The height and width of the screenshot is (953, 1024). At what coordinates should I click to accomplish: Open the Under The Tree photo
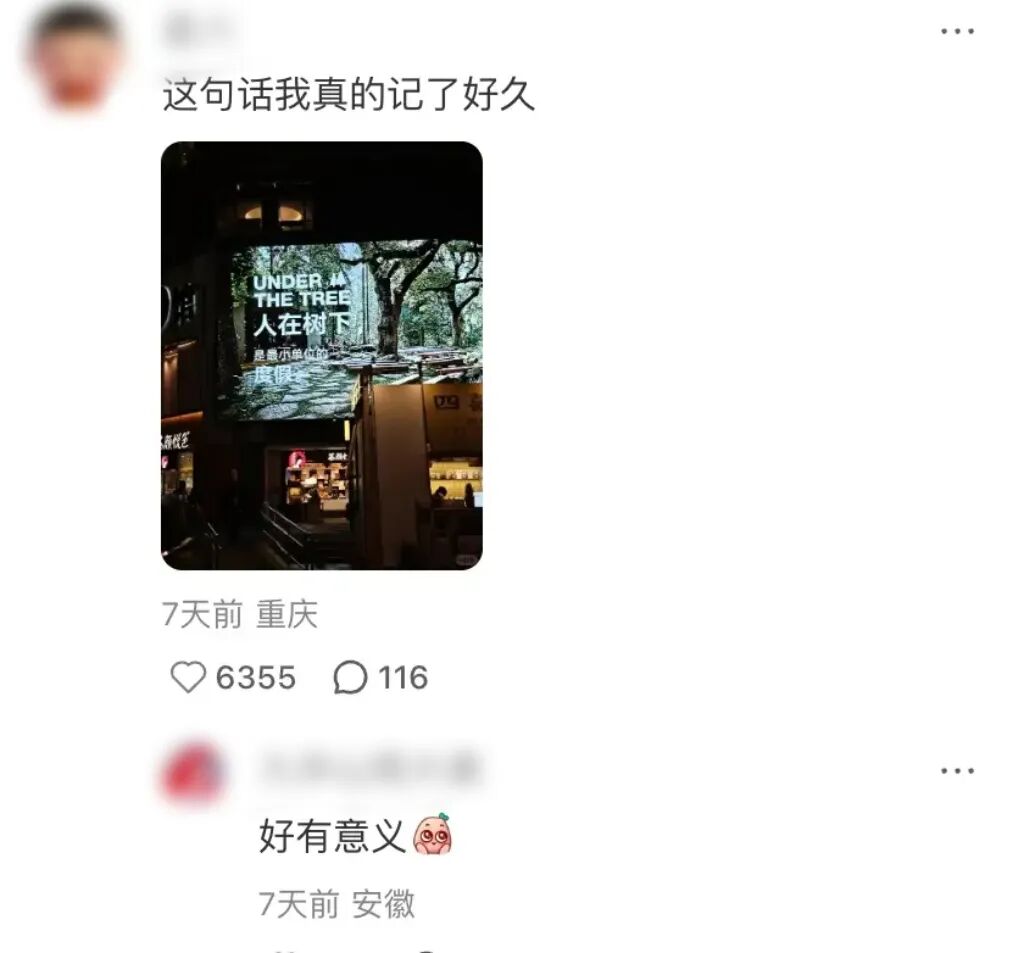[321, 355]
